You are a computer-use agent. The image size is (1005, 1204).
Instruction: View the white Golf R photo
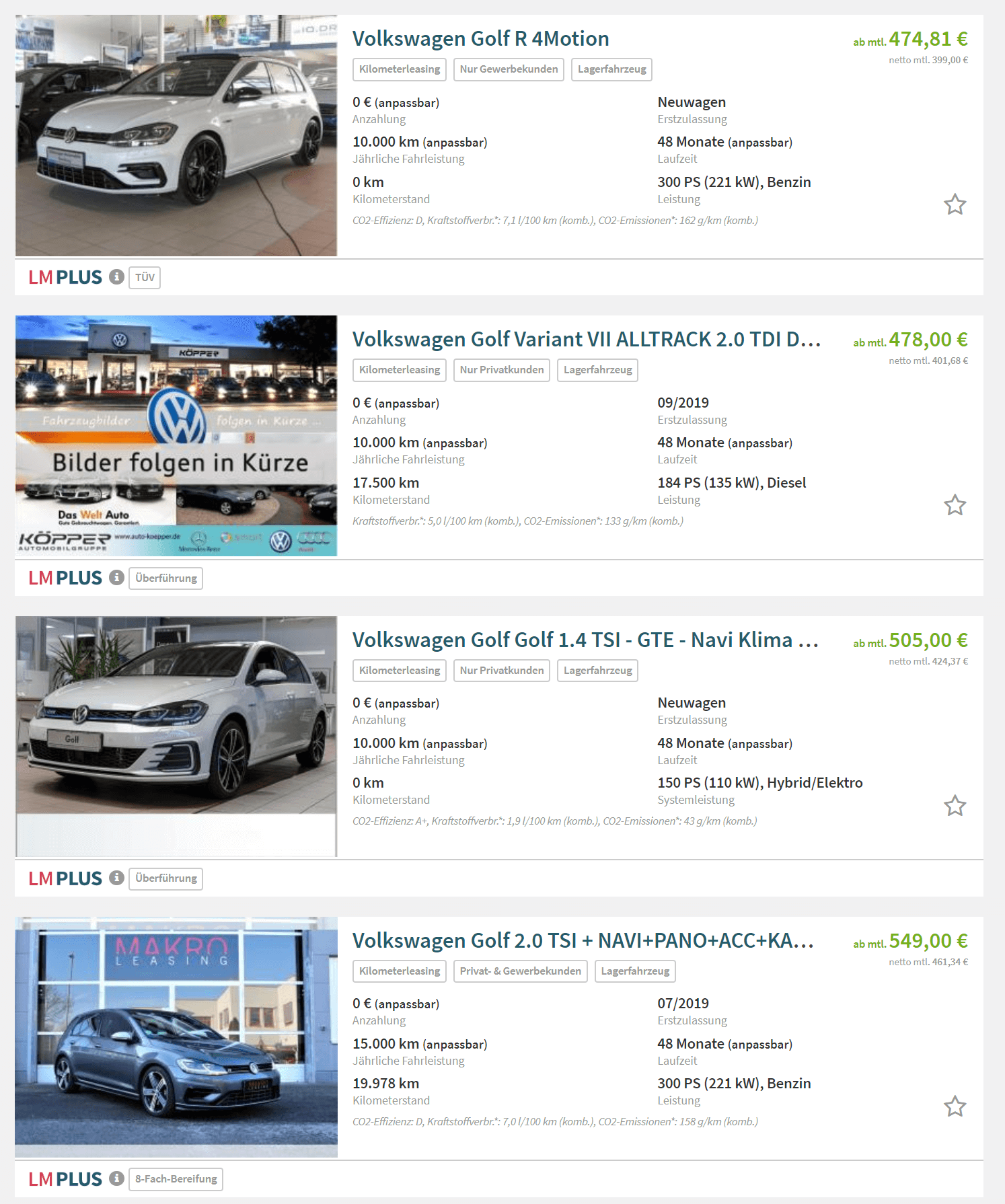[176, 135]
